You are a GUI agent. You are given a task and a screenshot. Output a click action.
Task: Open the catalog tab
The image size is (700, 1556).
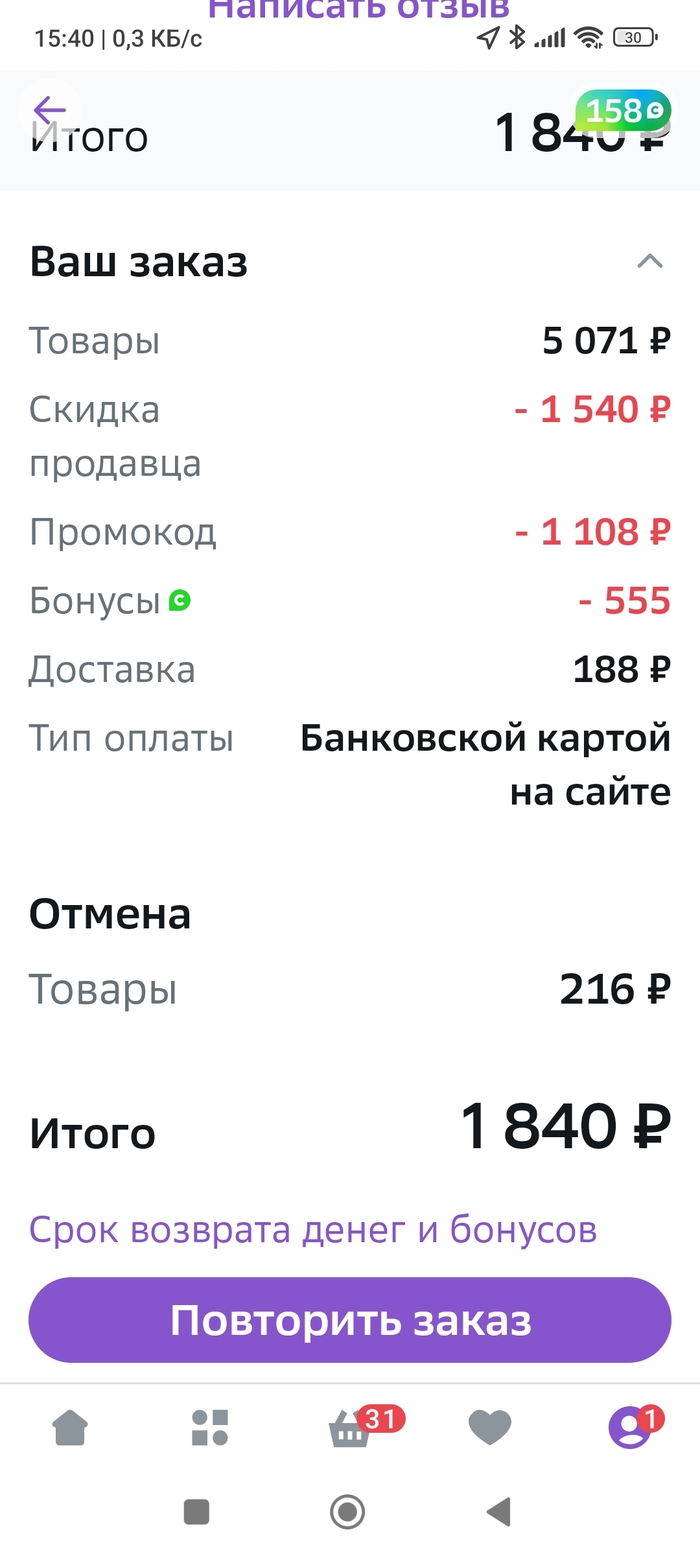(x=210, y=1428)
